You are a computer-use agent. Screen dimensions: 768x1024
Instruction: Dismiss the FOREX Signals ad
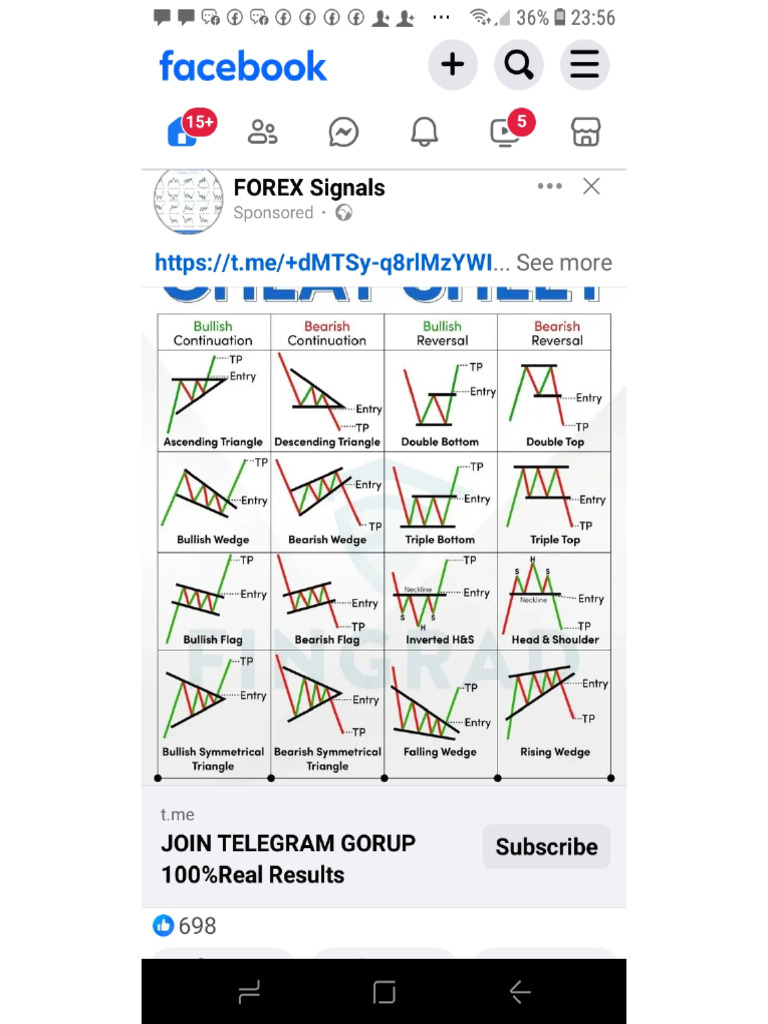pyautogui.click(x=591, y=186)
